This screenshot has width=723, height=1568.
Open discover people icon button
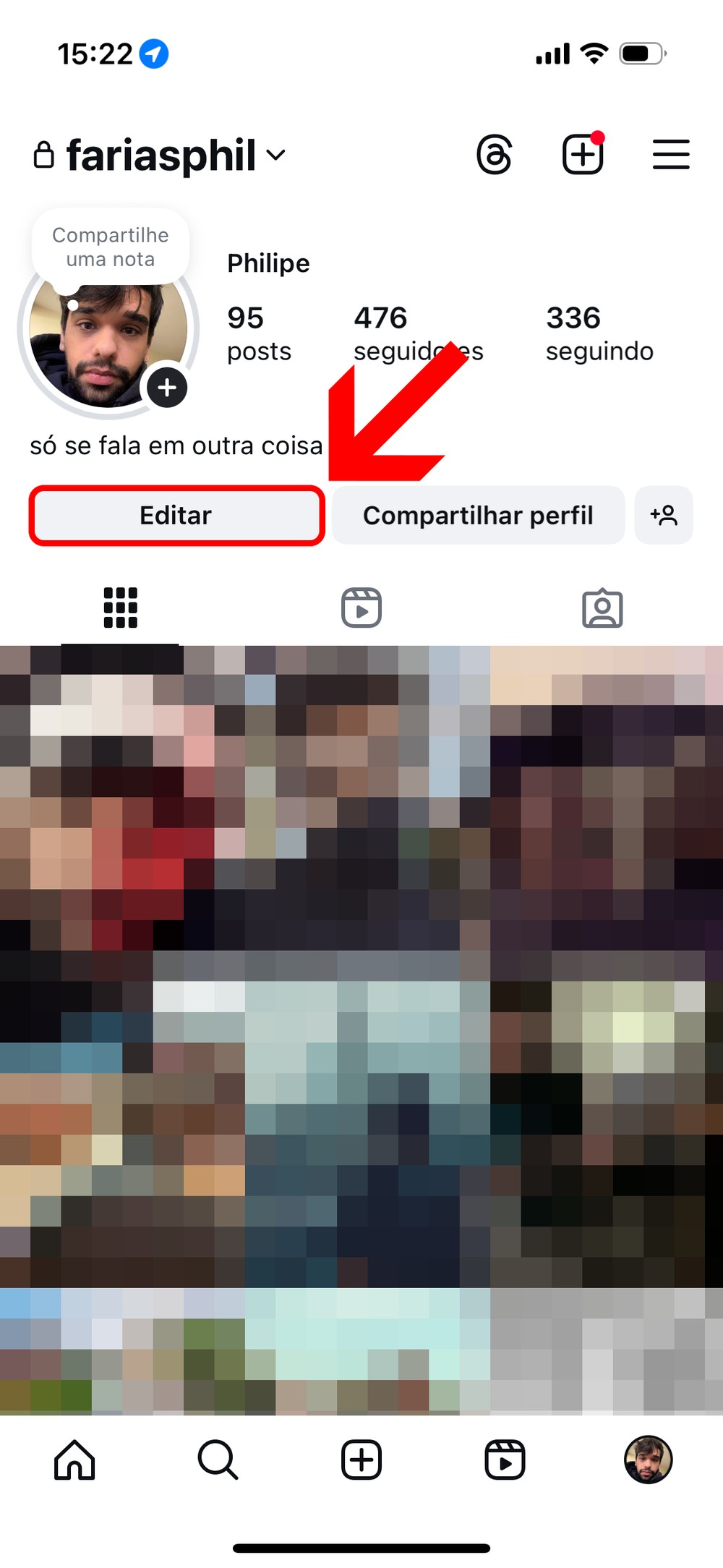(663, 516)
